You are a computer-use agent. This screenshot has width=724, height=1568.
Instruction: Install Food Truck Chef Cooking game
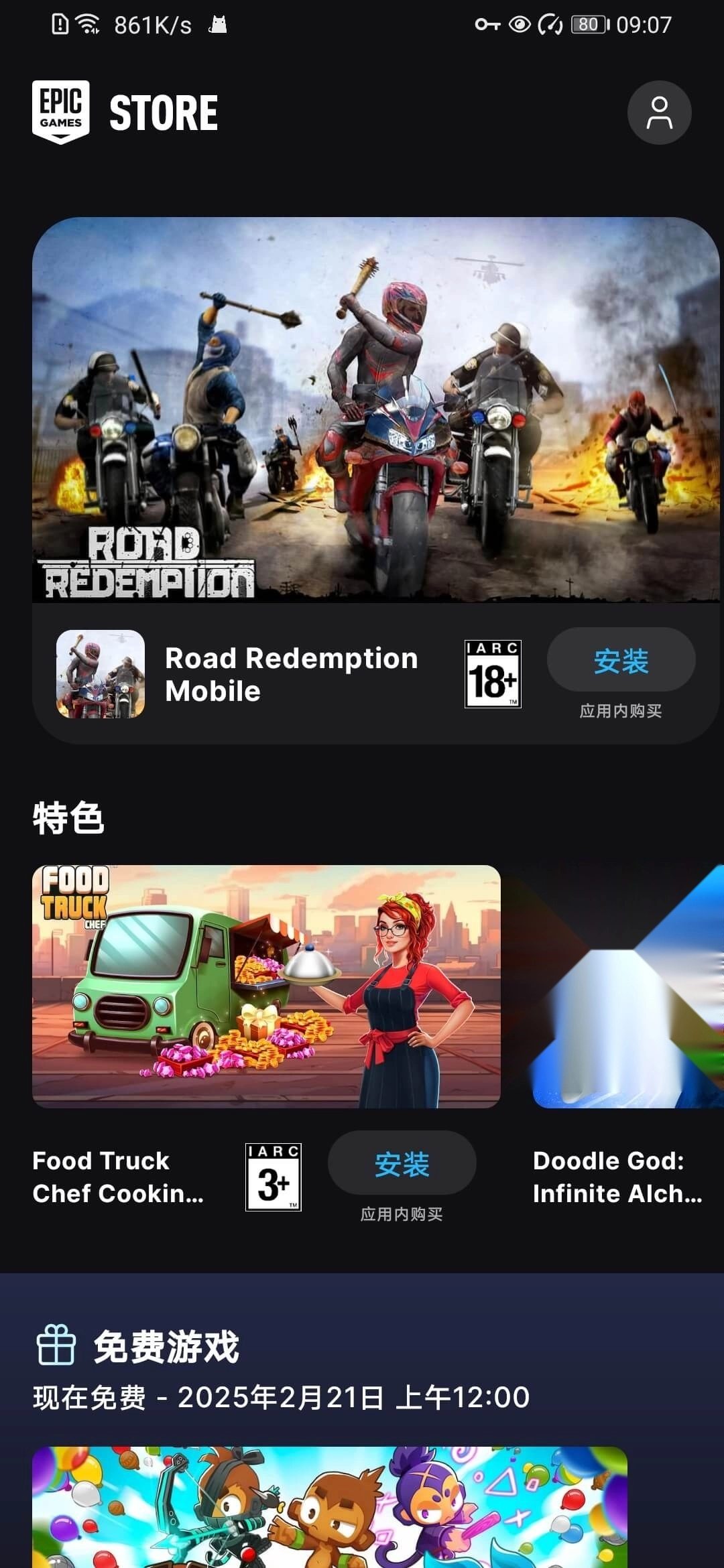(402, 1163)
